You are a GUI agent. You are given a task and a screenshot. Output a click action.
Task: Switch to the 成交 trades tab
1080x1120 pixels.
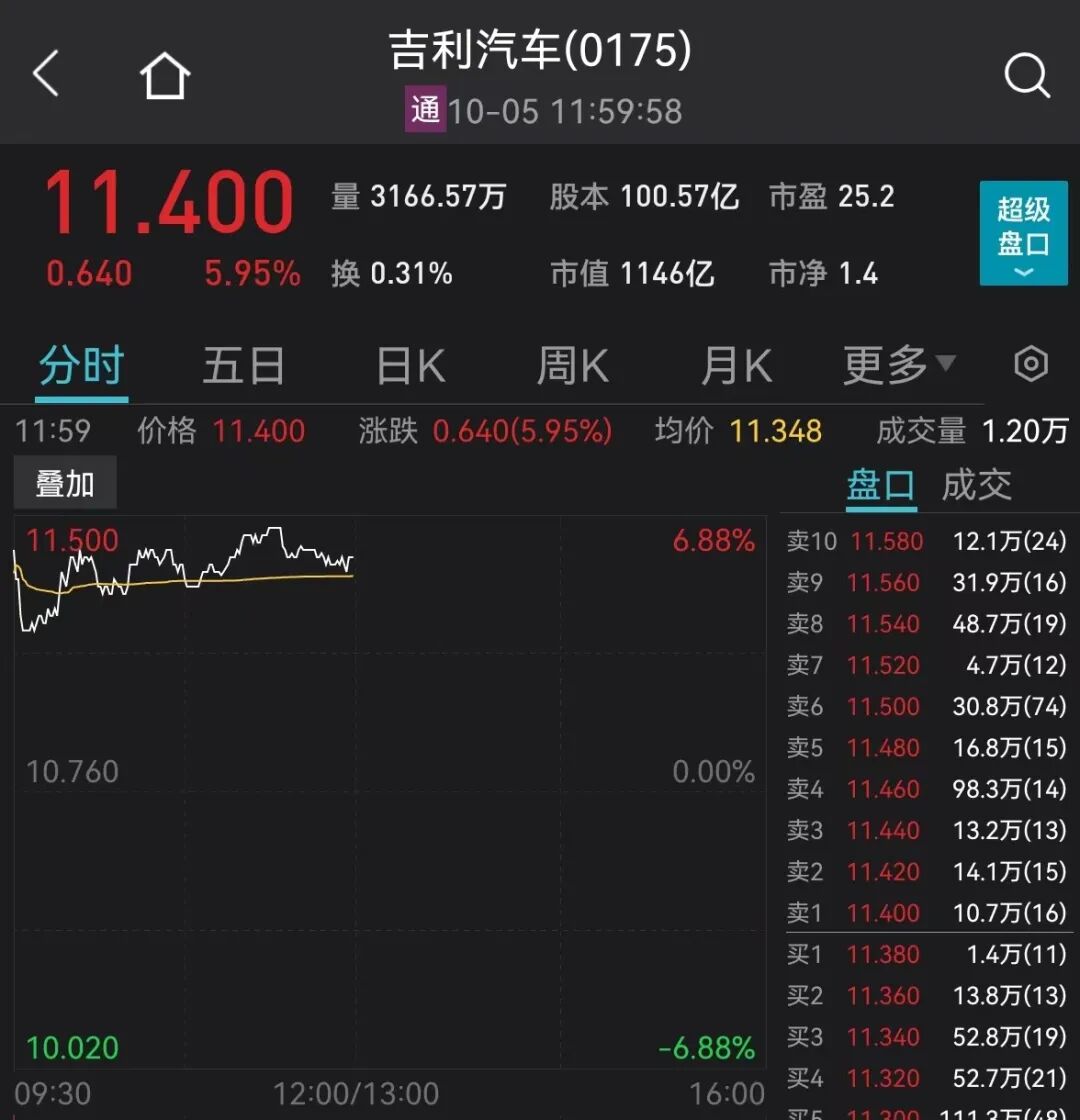[x=976, y=486]
